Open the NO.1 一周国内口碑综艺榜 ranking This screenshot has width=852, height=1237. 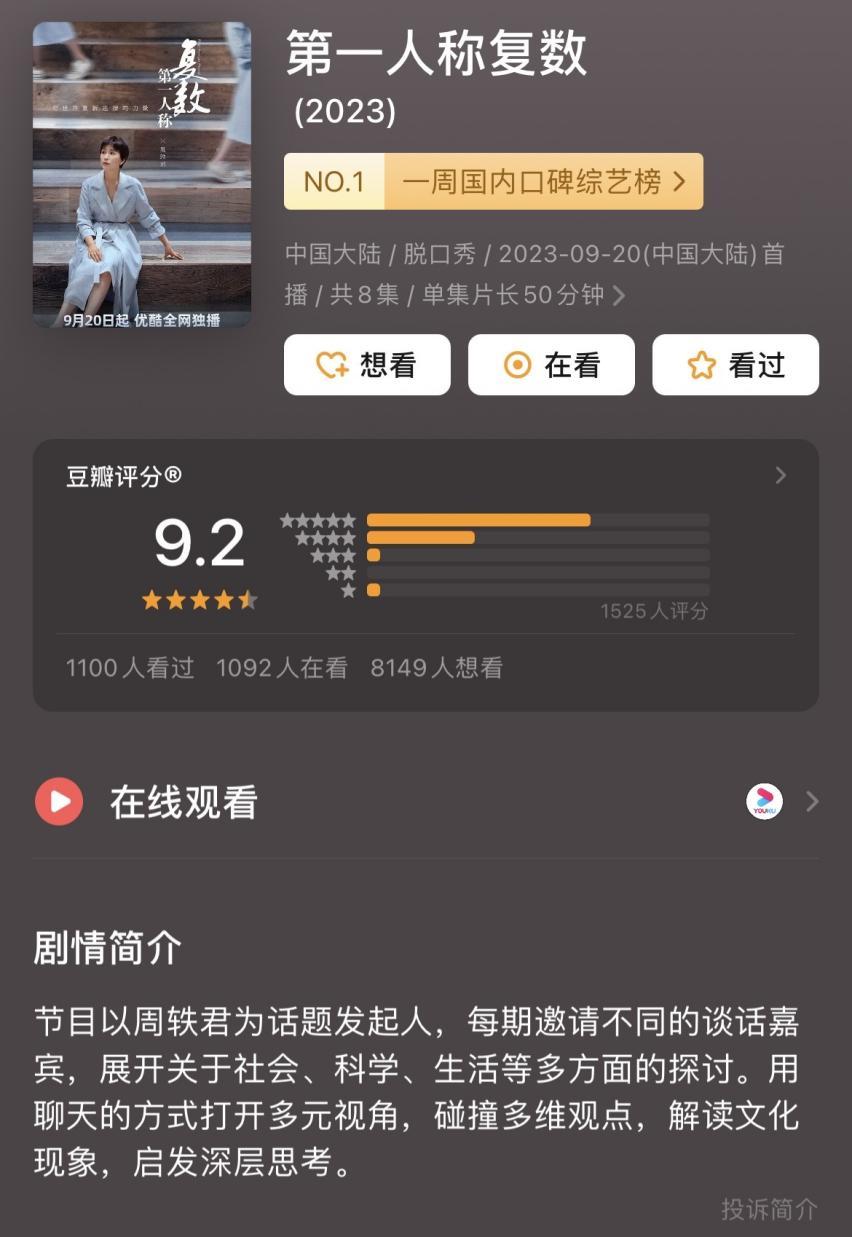[493, 181]
